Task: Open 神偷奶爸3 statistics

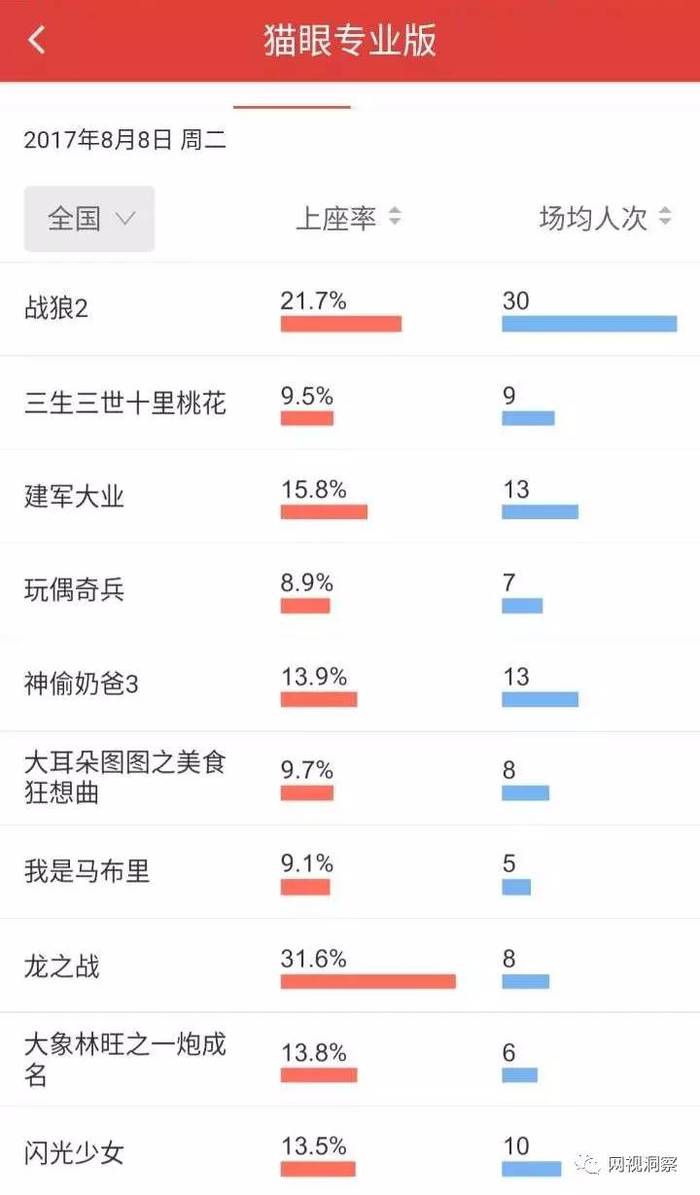Action: (350, 684)
